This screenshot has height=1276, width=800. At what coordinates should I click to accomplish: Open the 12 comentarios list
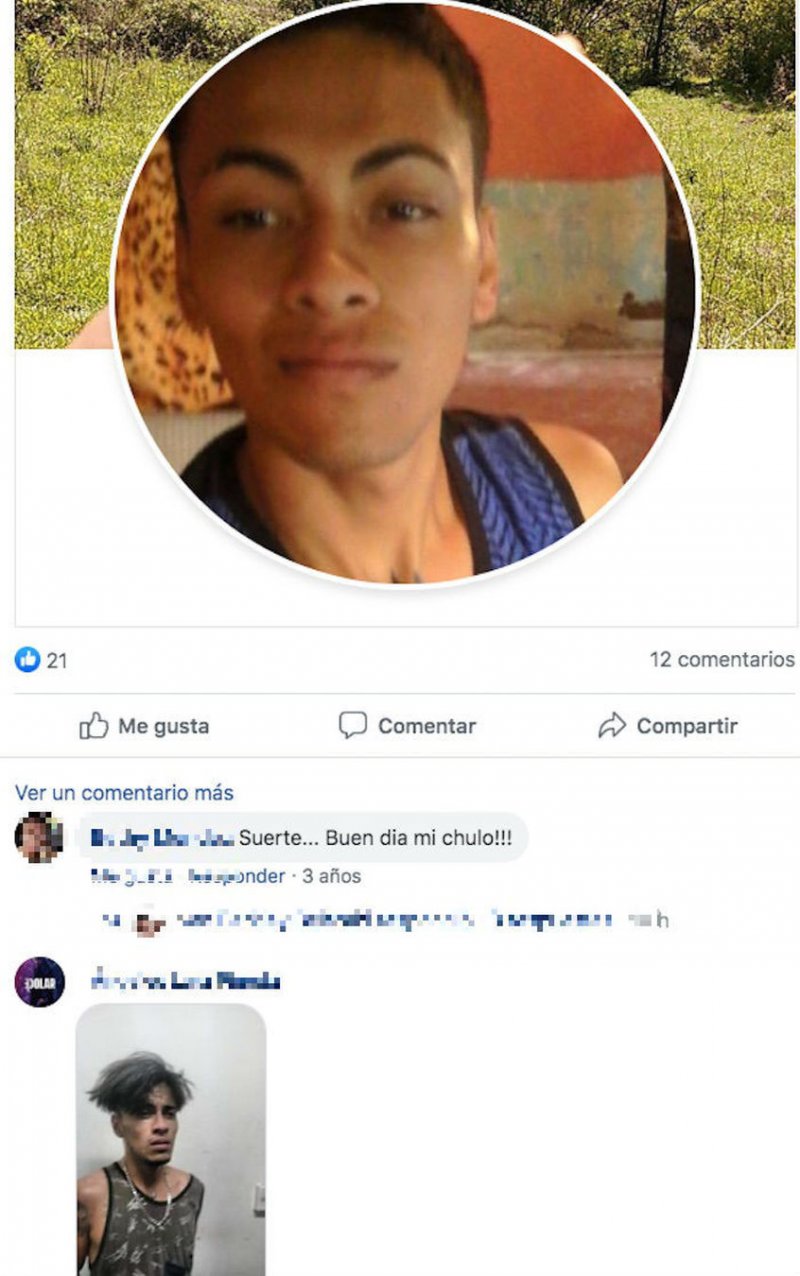coord(721,660)
